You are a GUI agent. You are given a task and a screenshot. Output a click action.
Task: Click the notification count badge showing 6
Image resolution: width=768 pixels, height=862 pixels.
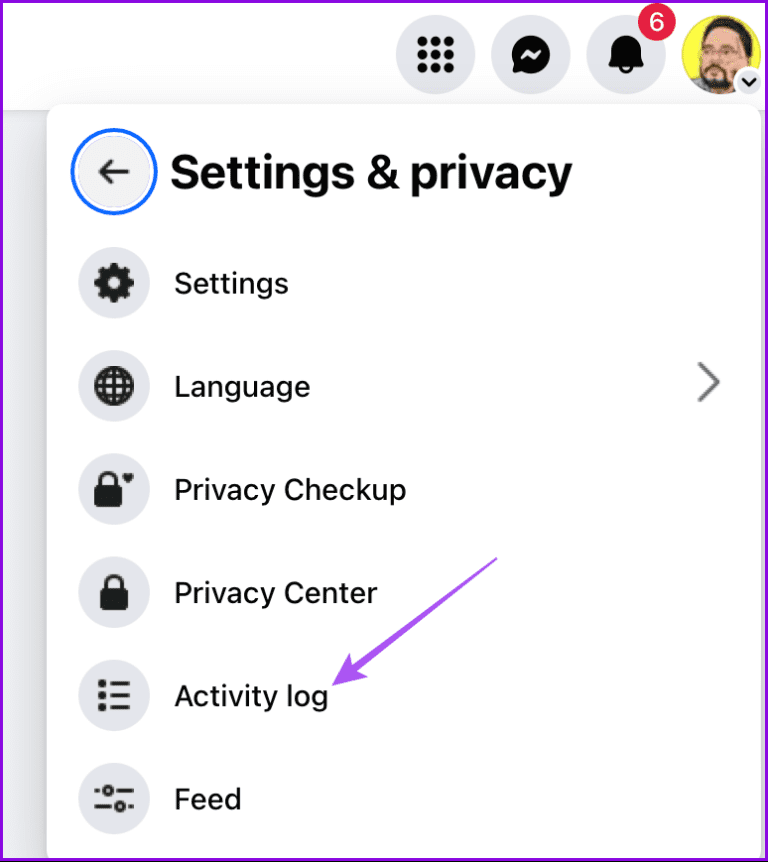656,22
